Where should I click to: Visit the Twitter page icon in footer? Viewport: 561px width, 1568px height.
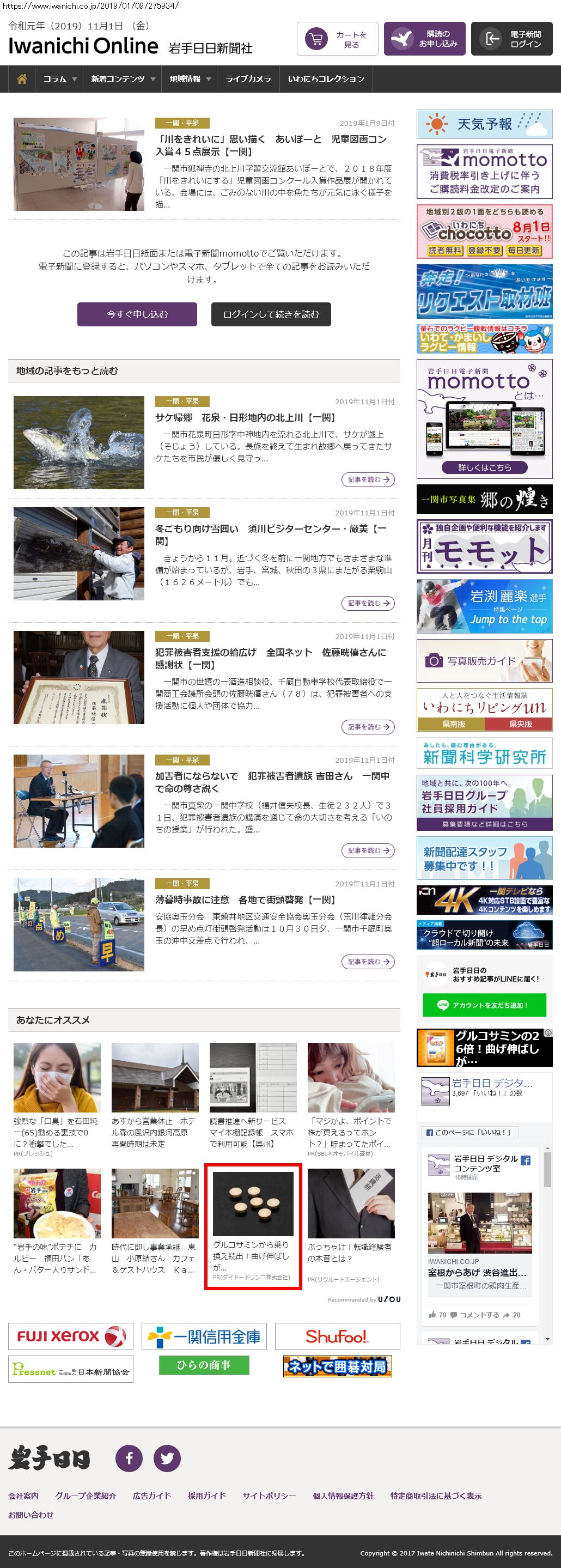click(167, 1458)
